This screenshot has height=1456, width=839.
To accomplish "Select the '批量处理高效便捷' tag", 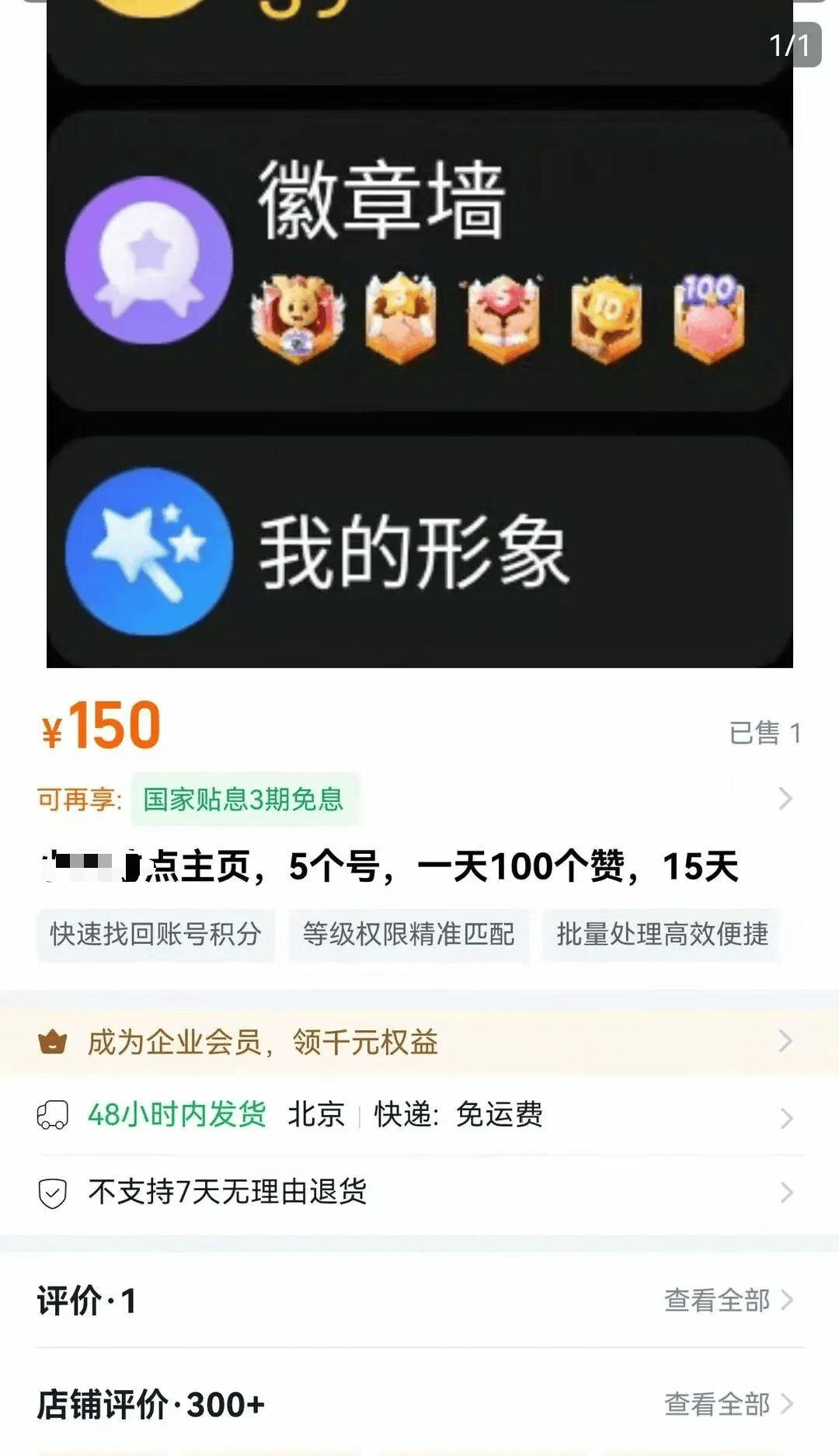I will point(662,936).
